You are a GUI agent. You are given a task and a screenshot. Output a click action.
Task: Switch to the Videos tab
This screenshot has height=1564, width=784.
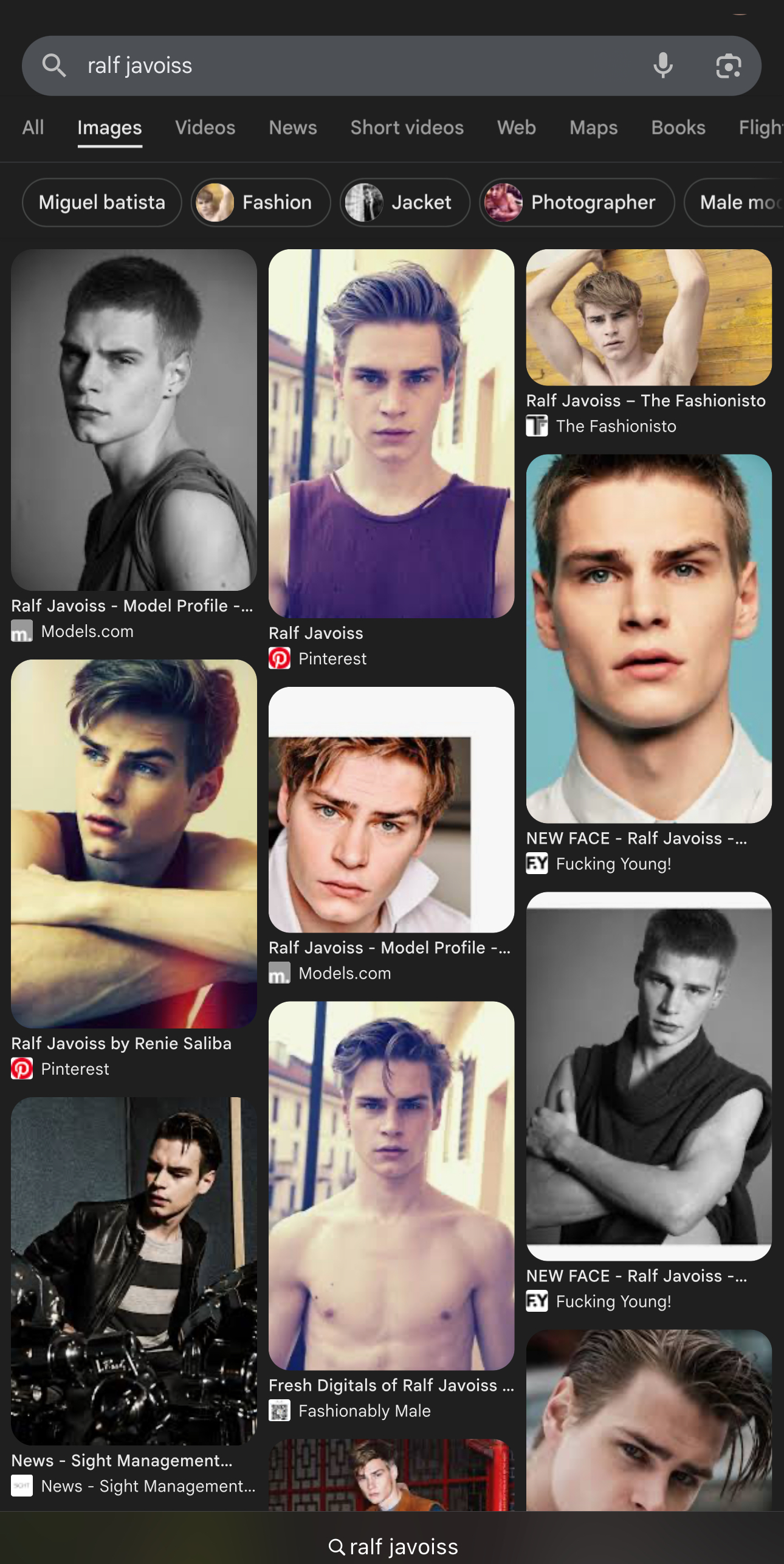point(205,128)
